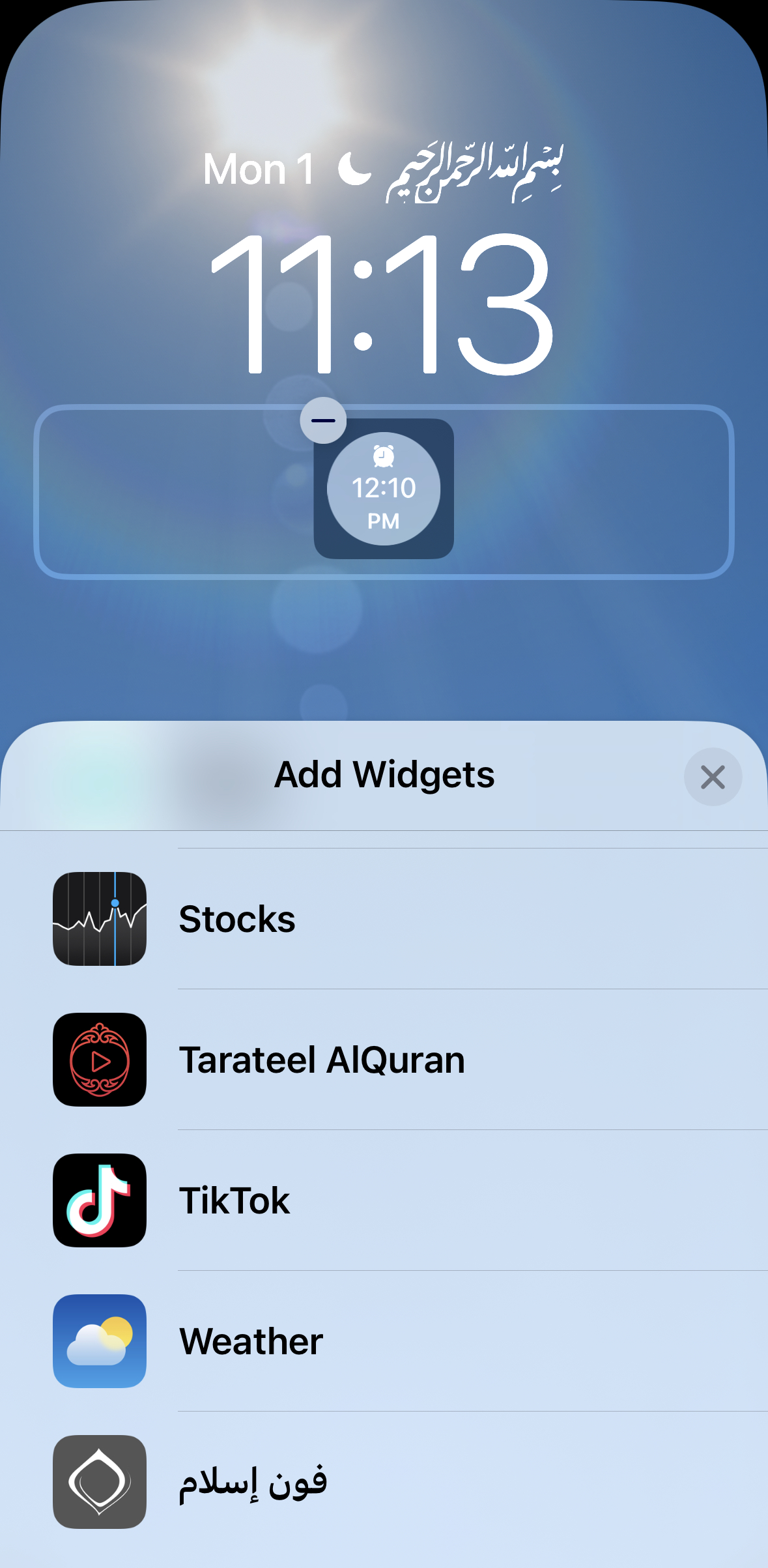Select the crescent moon icon beside the date
Screen dimensions: 768x1568
click(351, 168)
